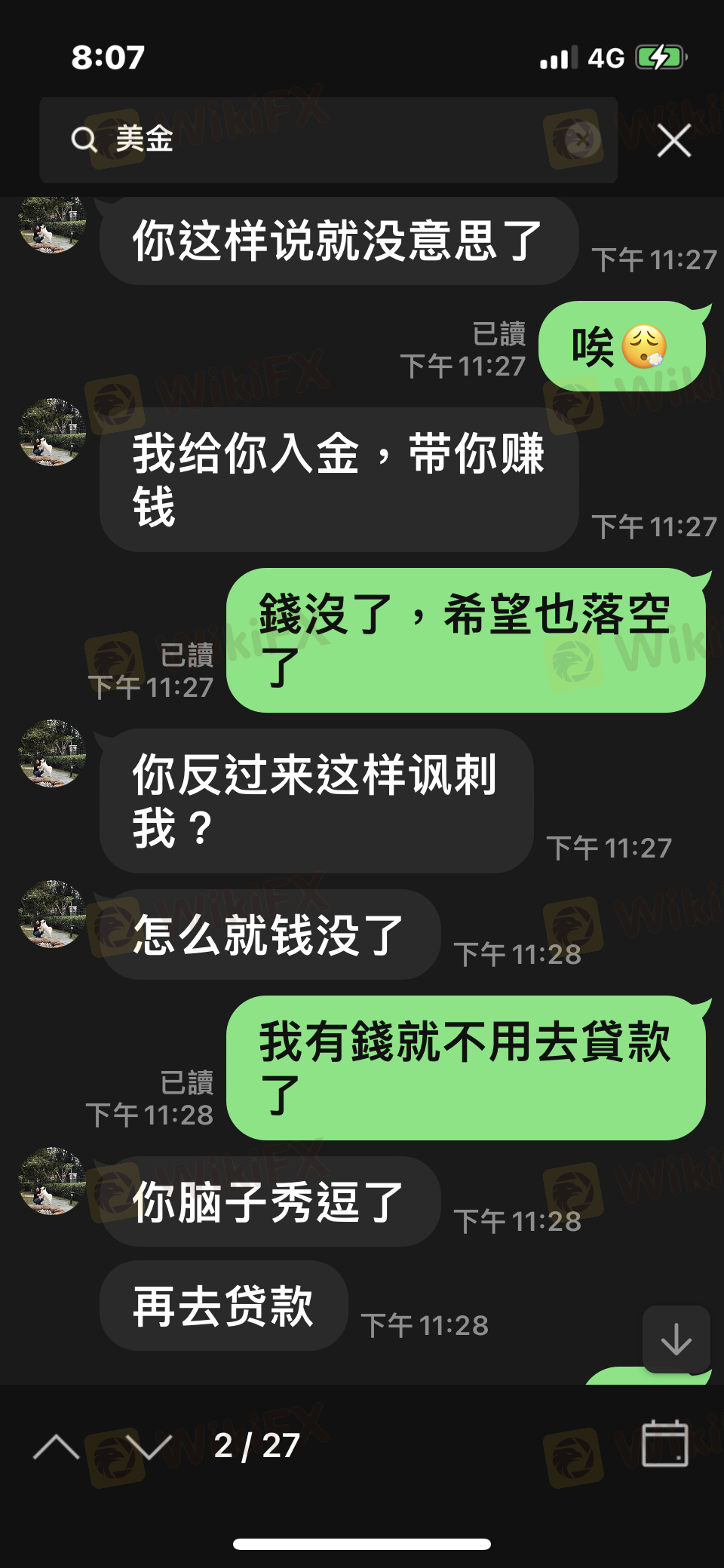The height and width of the screenshot is (1568, 724).
Task: Open sender's avatar beside 你脑子秀逗了
Action: pyautogui.click(x=52, y=1180)
